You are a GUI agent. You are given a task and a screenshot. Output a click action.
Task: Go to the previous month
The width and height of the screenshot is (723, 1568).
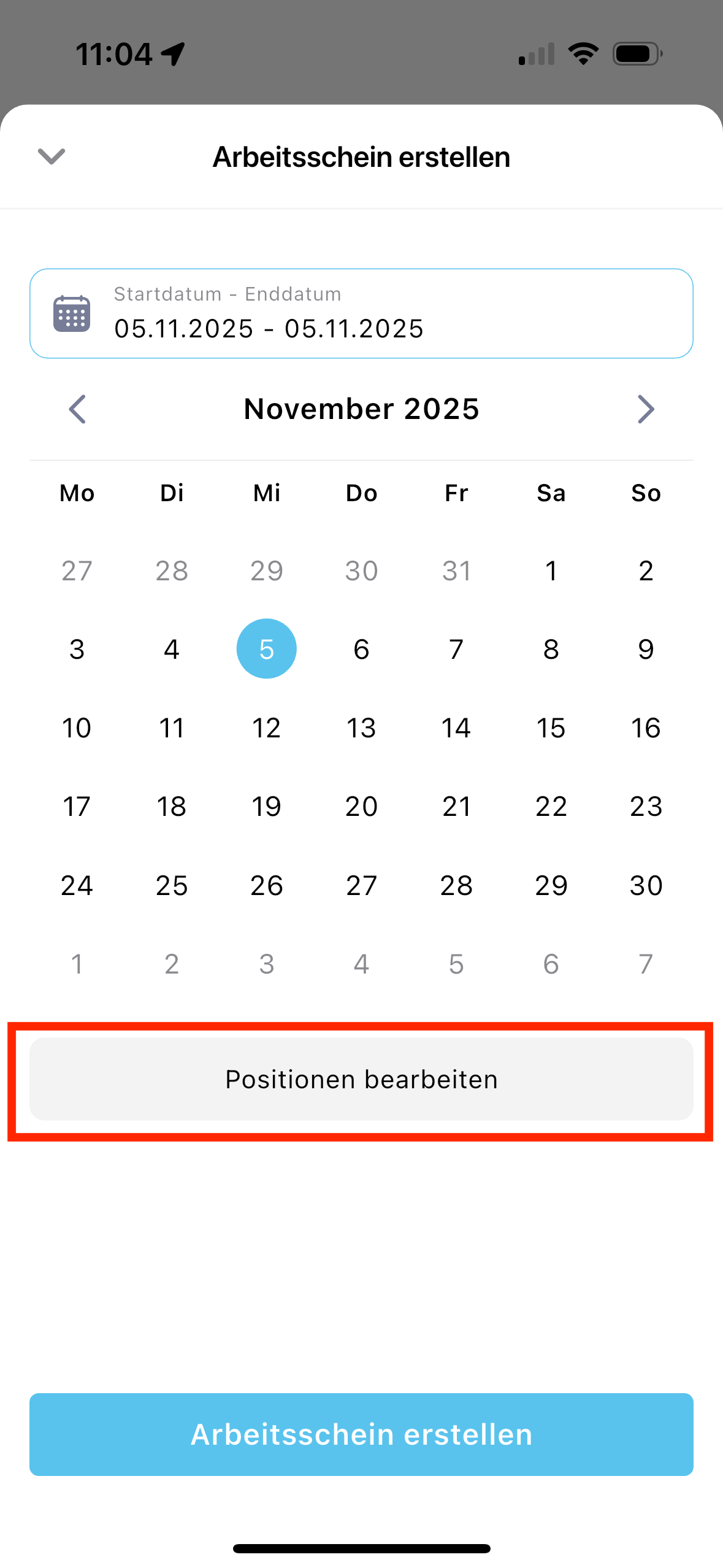[77, 409]
